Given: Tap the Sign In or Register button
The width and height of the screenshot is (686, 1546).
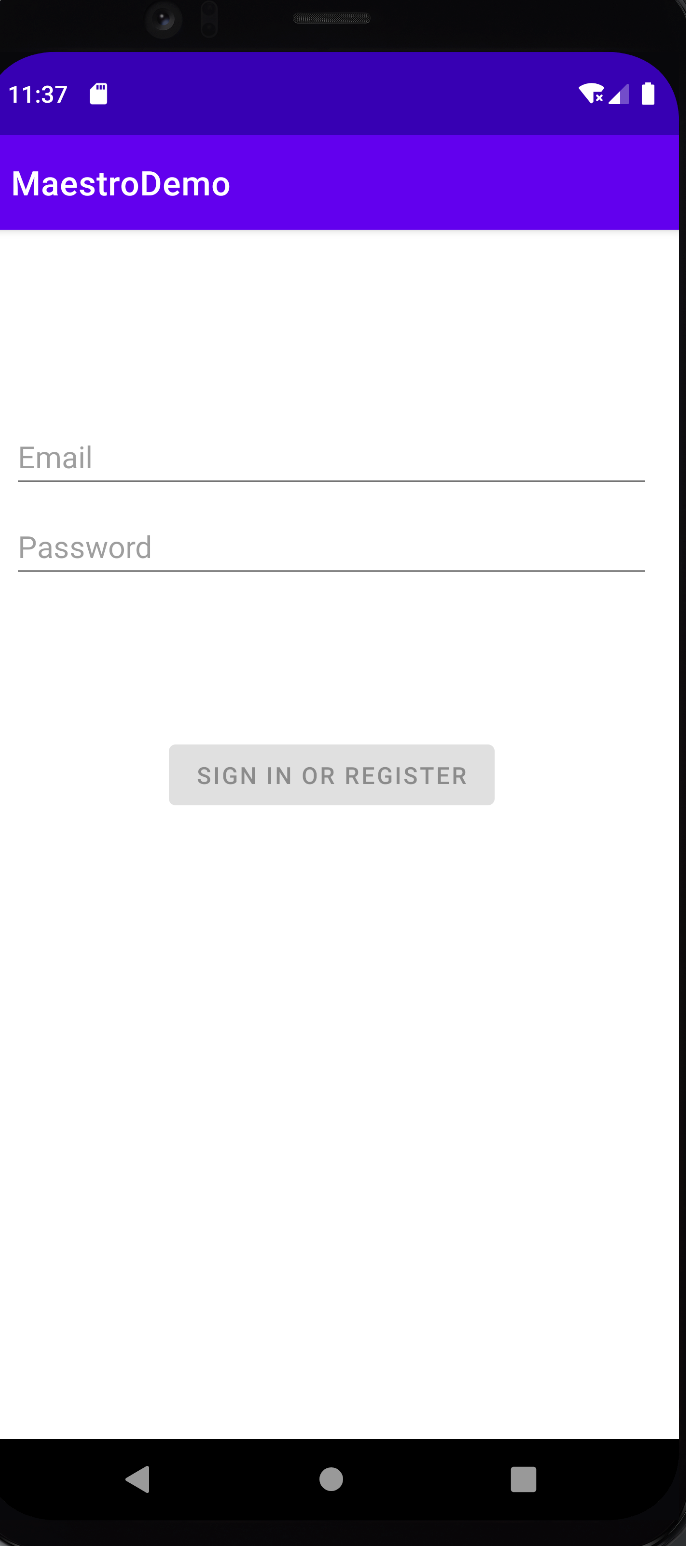Looking at the screenshot, I should [x=331, y=775].
